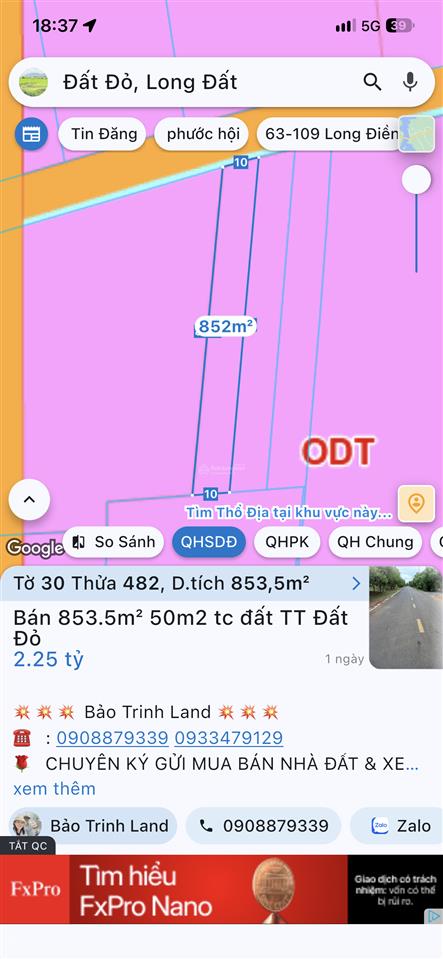Expand the panel with the up chevron

[x=29, y=499]
